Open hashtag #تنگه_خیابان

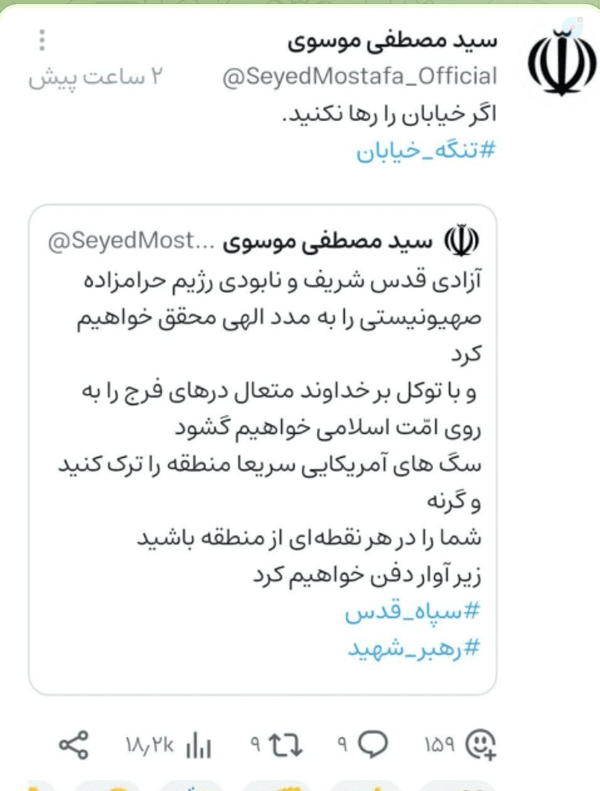426,150
